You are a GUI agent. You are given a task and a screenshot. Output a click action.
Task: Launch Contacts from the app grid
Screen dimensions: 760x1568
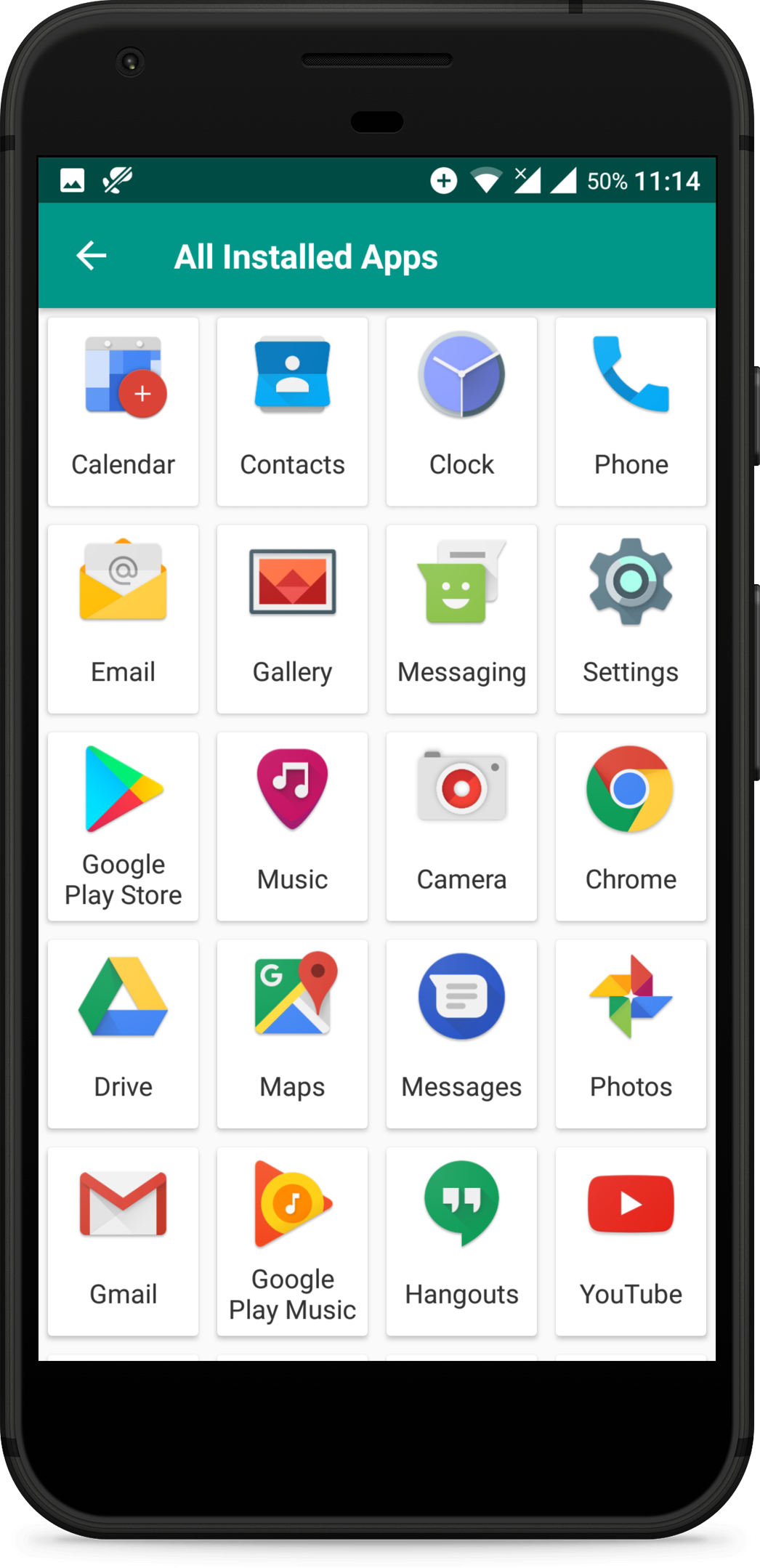click(x=292, y=411)
